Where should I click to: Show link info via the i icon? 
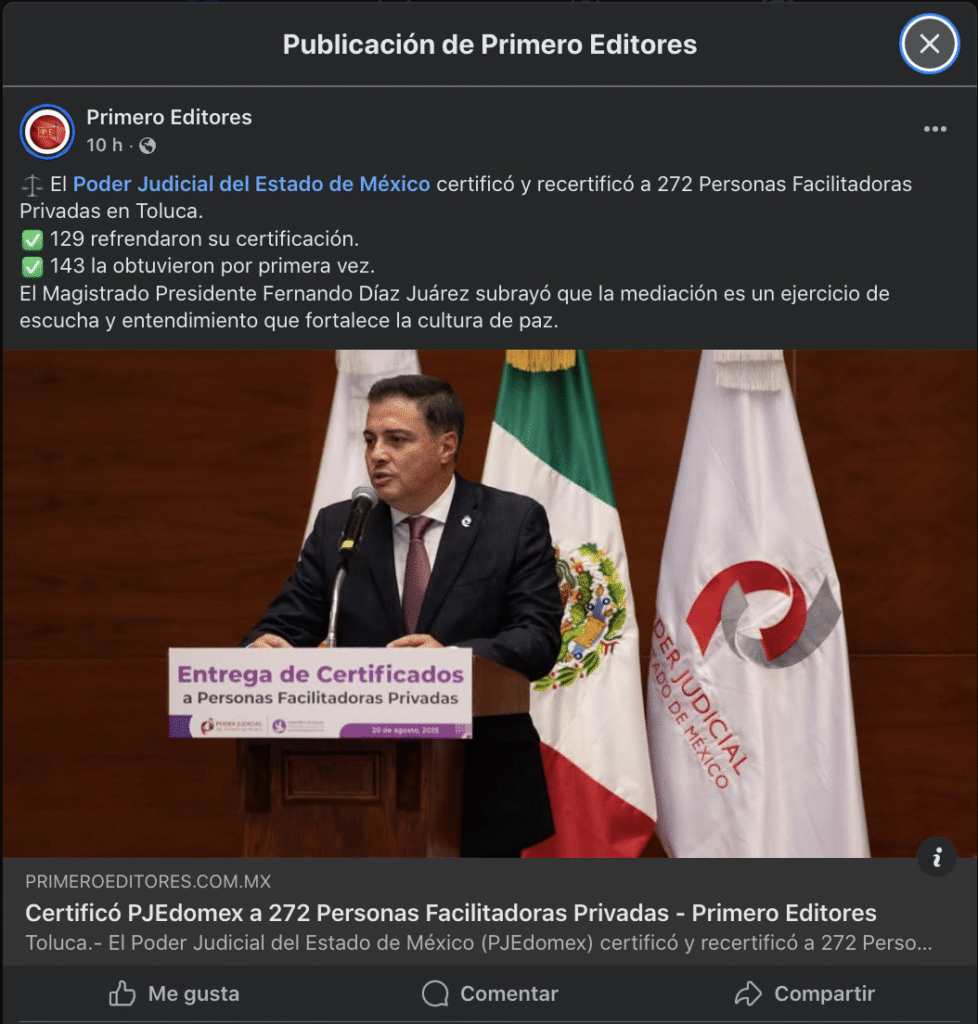point(937,857)
